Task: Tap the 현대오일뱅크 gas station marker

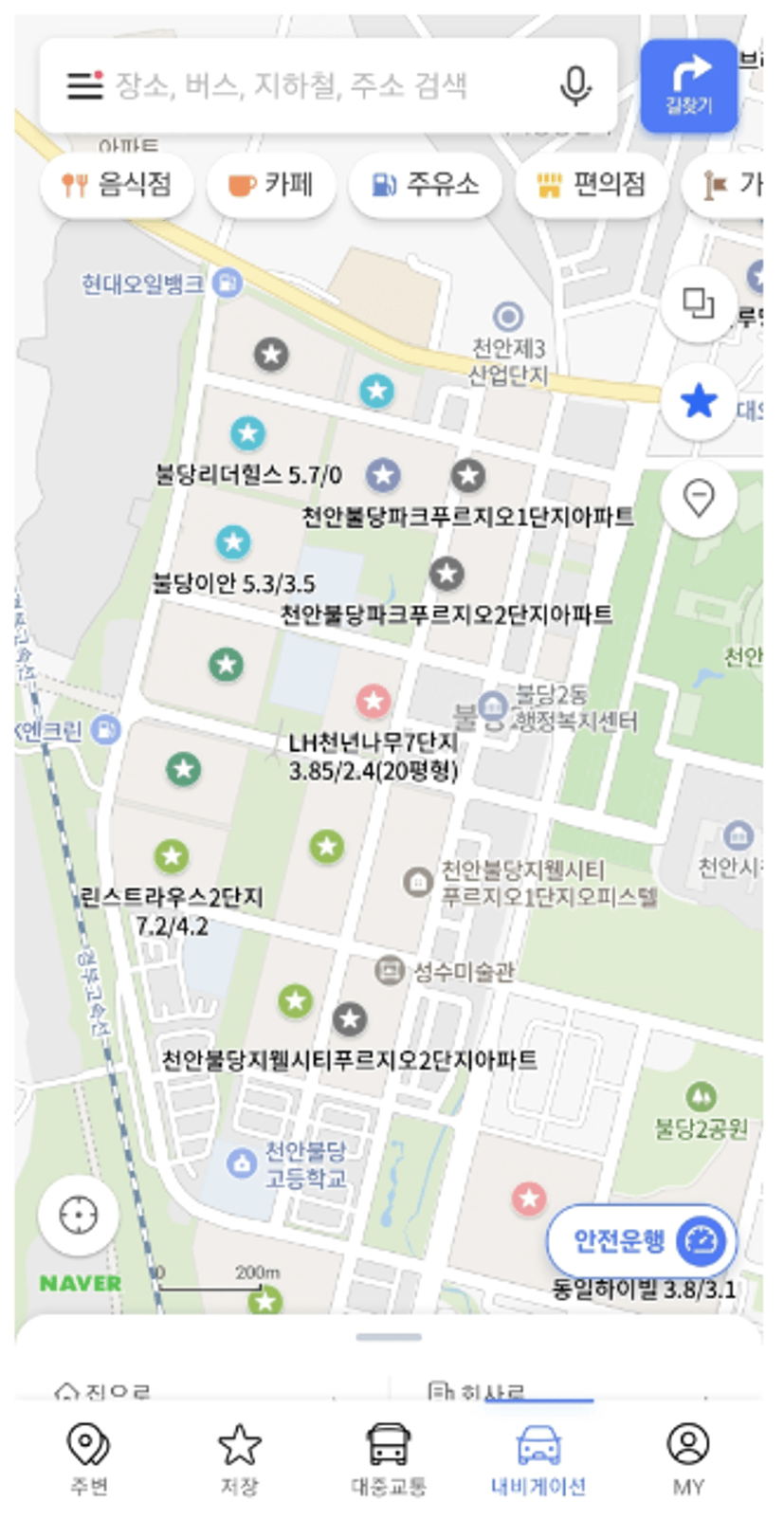Action: (x=228, y=283)
